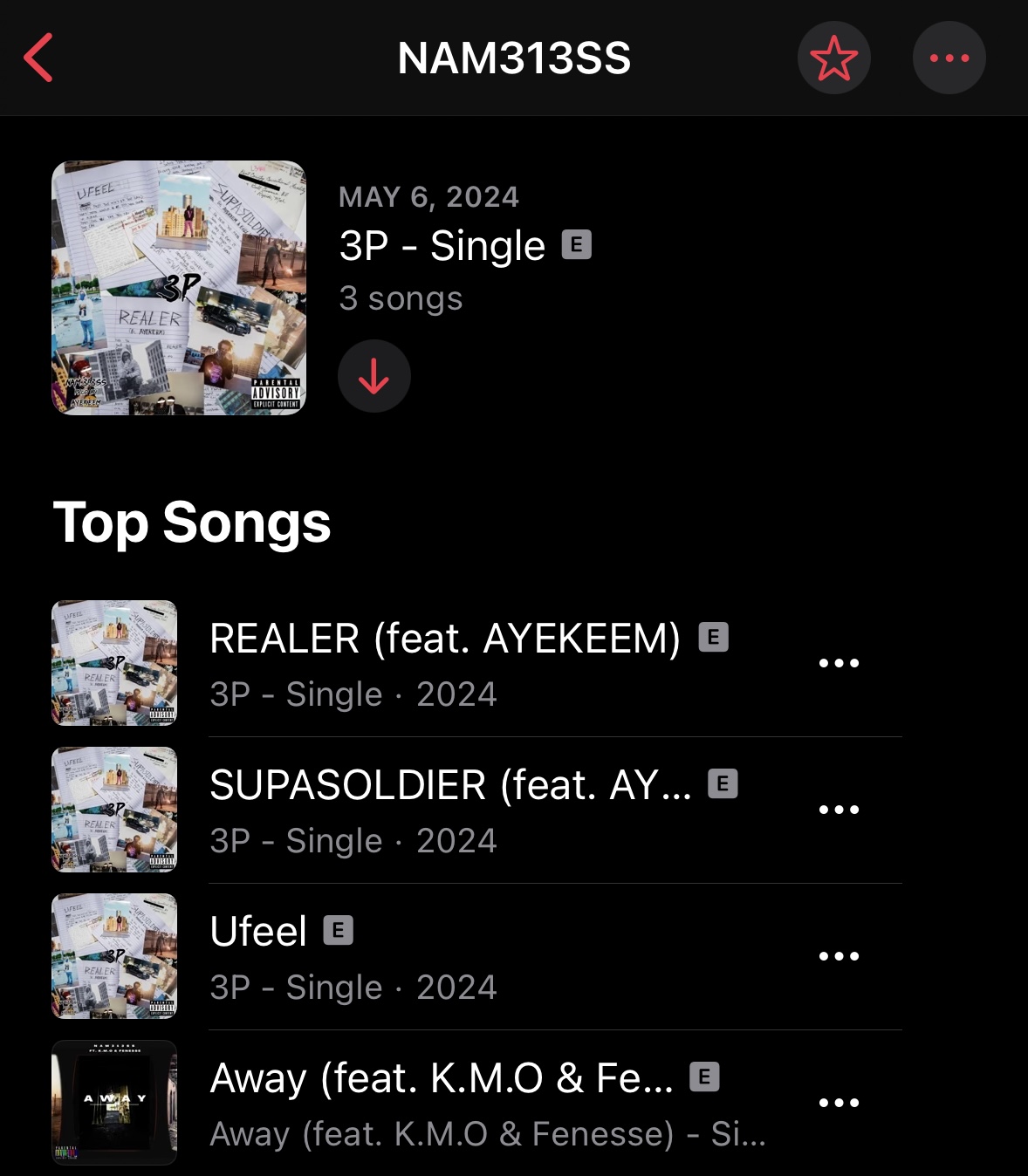Play REALER (feat. AYEKEEM)
The height and width of the screenshot is (1176, 1028).
pos(445,663)
